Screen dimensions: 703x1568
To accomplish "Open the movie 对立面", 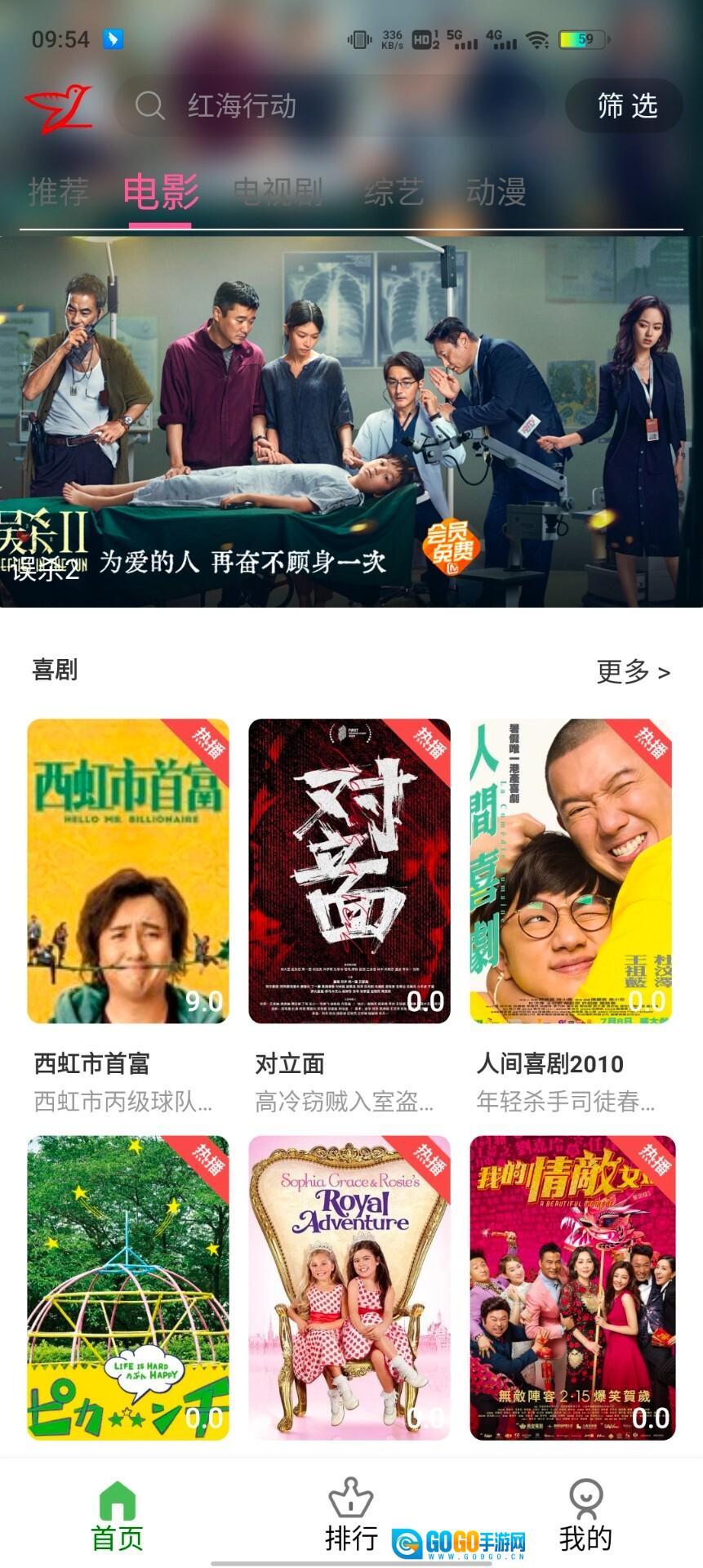I will coord(349,871).
